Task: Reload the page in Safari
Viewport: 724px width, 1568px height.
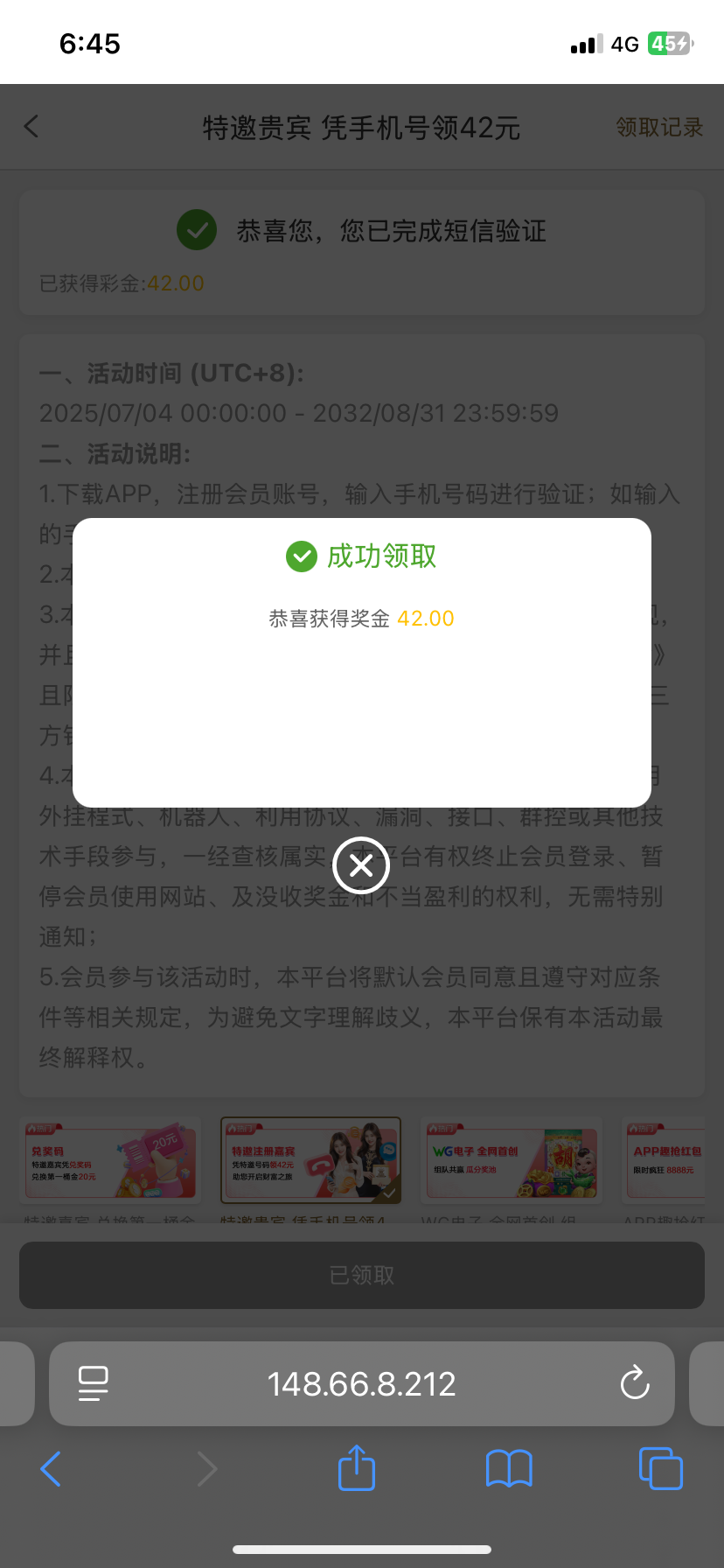Action: pyautogui.click(x=634, y=1383)
